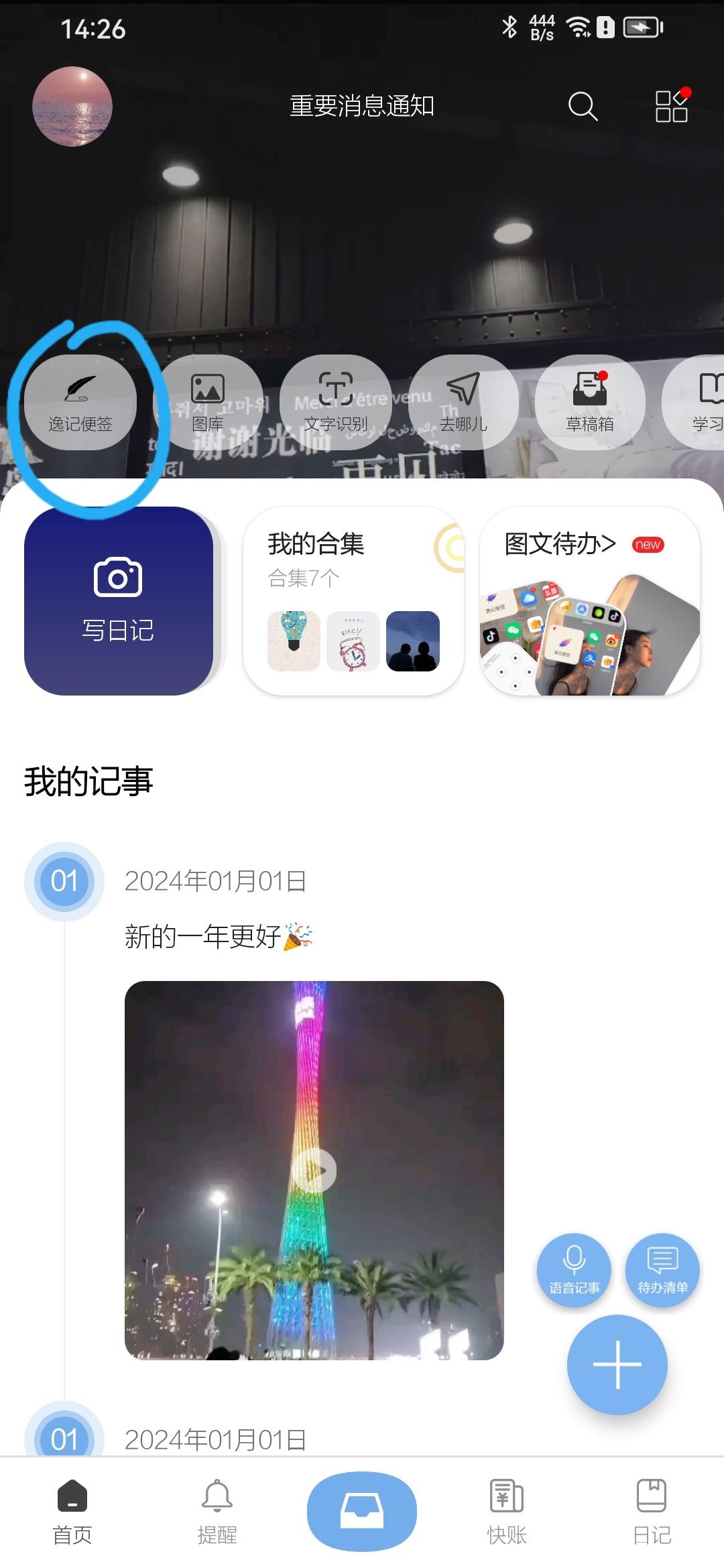724x1568 pixels.
Task: Open the 我的合集 card
Action: [353, 600]
